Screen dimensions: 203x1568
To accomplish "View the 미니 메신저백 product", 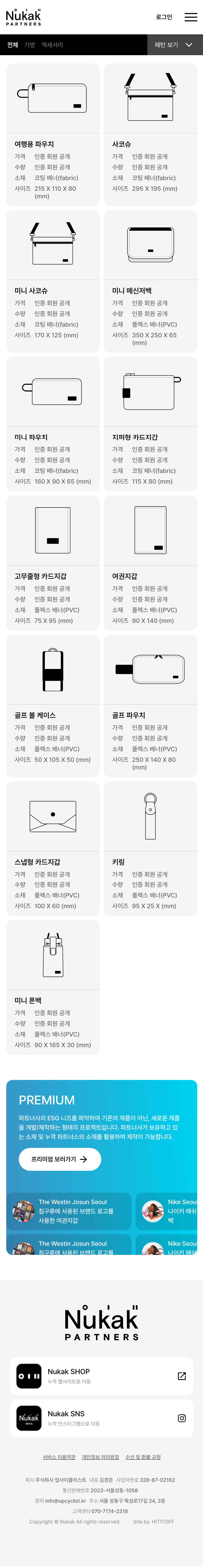I will coord(150,281).
